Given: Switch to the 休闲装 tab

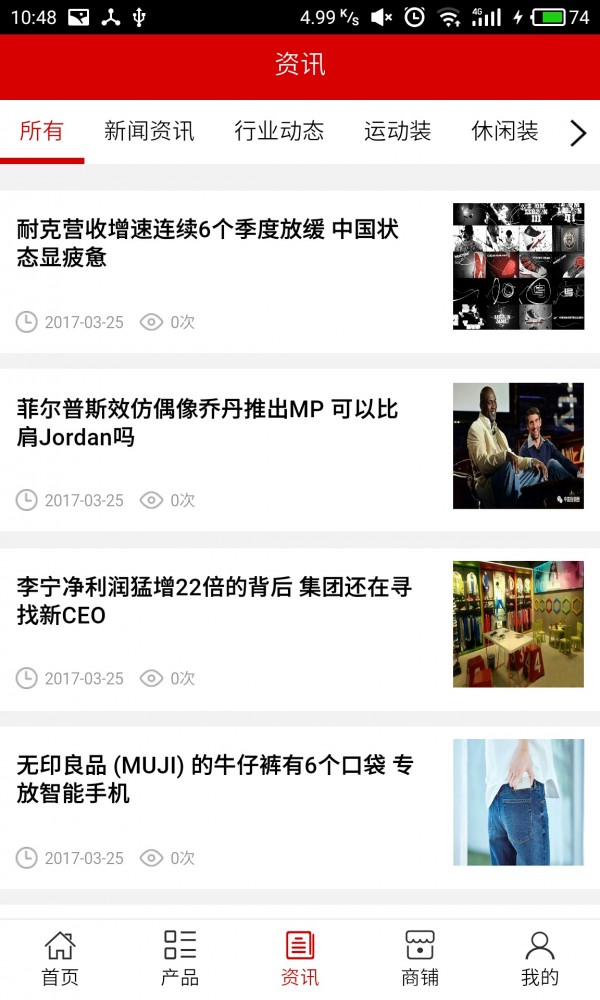Looking at the screenshot, I should (x=505, y=131).
